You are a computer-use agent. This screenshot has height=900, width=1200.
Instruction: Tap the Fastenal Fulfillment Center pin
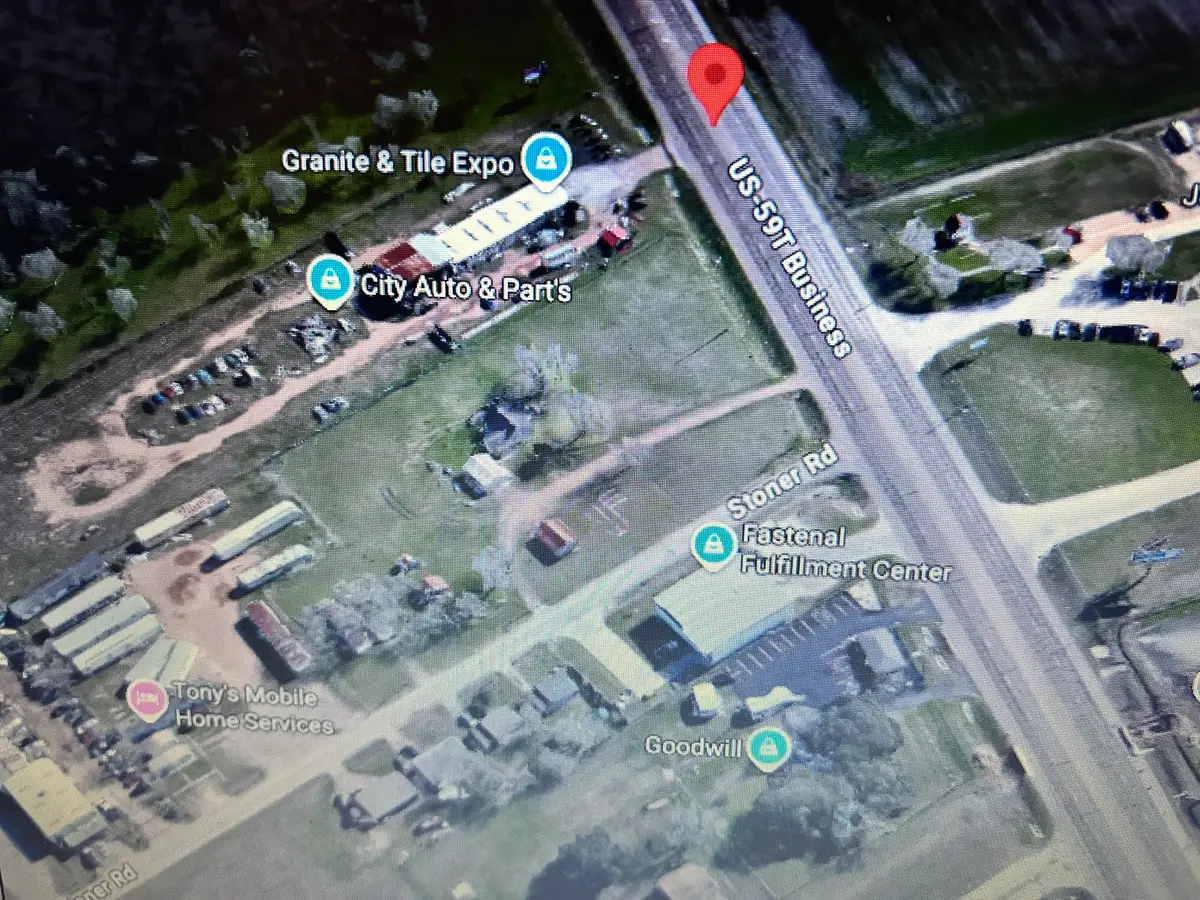pos(712,545)
